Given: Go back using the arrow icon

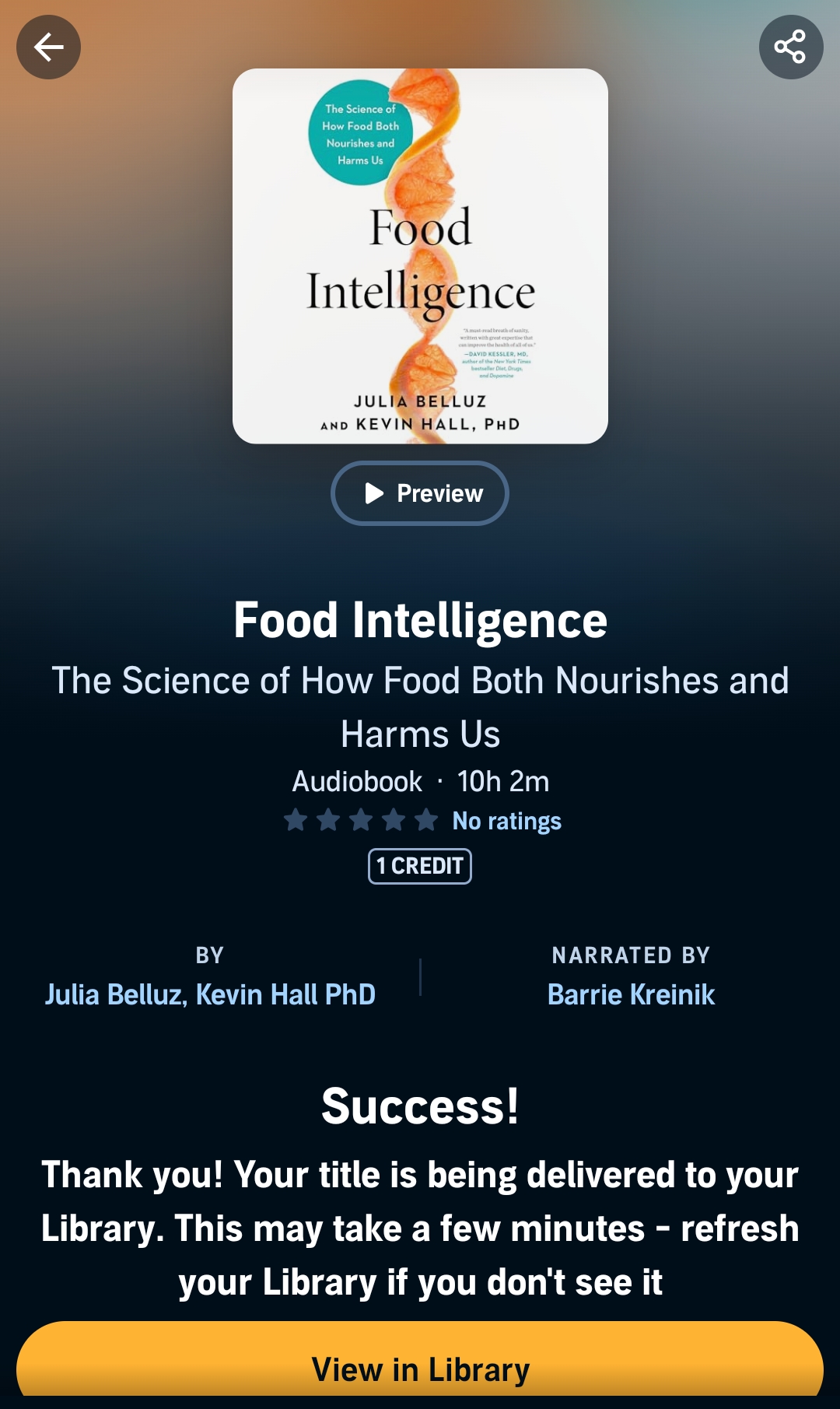Looking at the screenshot, I should pyautogui.click(x=48, y=47).
